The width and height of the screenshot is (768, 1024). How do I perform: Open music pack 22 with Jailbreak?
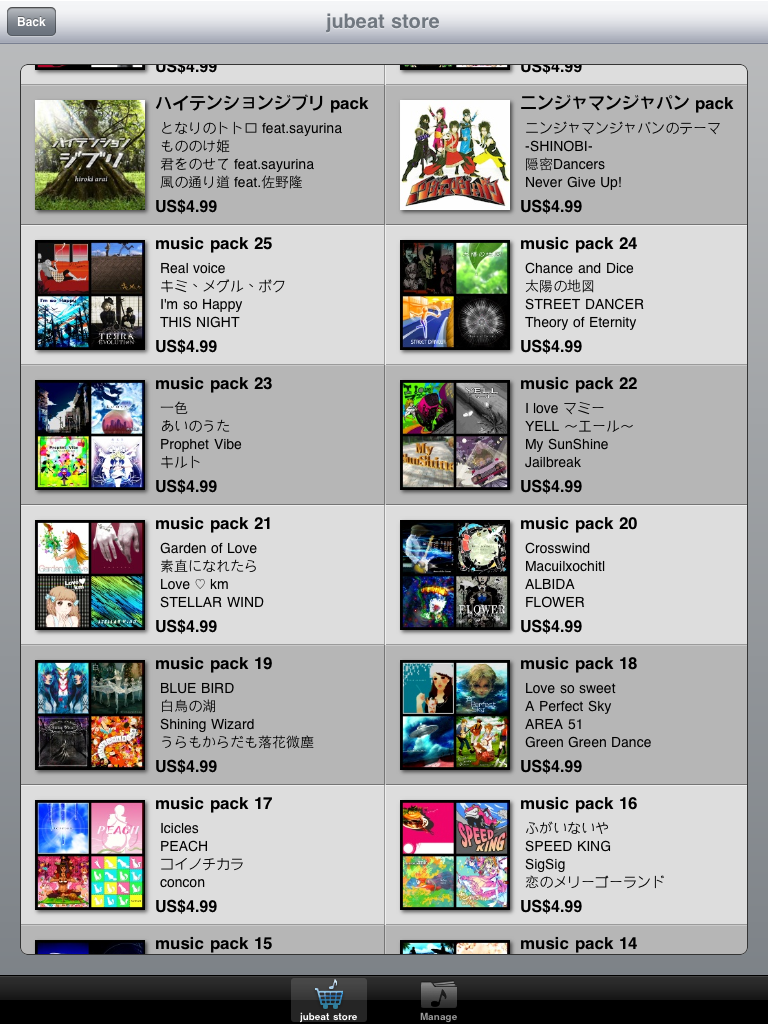pos(566,435)
